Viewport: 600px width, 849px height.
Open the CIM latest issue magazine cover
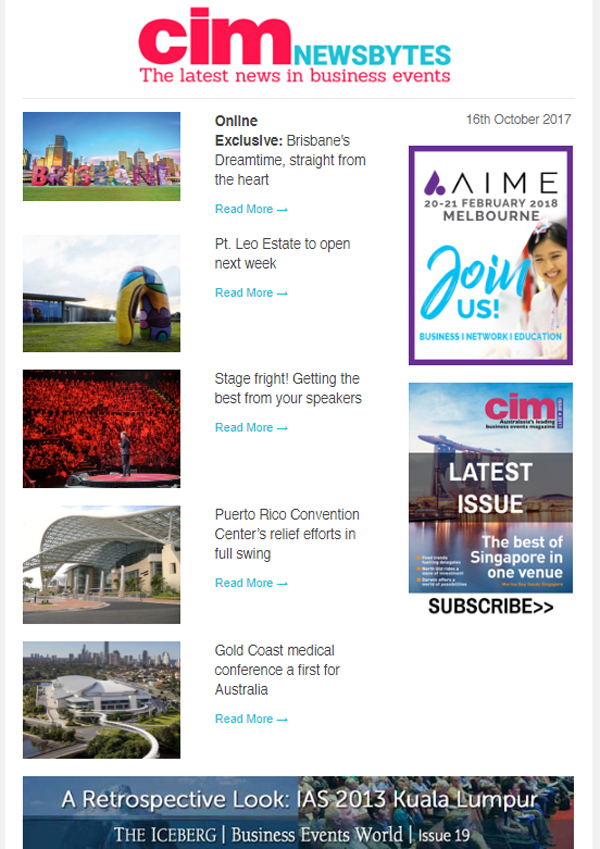click(490, 487)
